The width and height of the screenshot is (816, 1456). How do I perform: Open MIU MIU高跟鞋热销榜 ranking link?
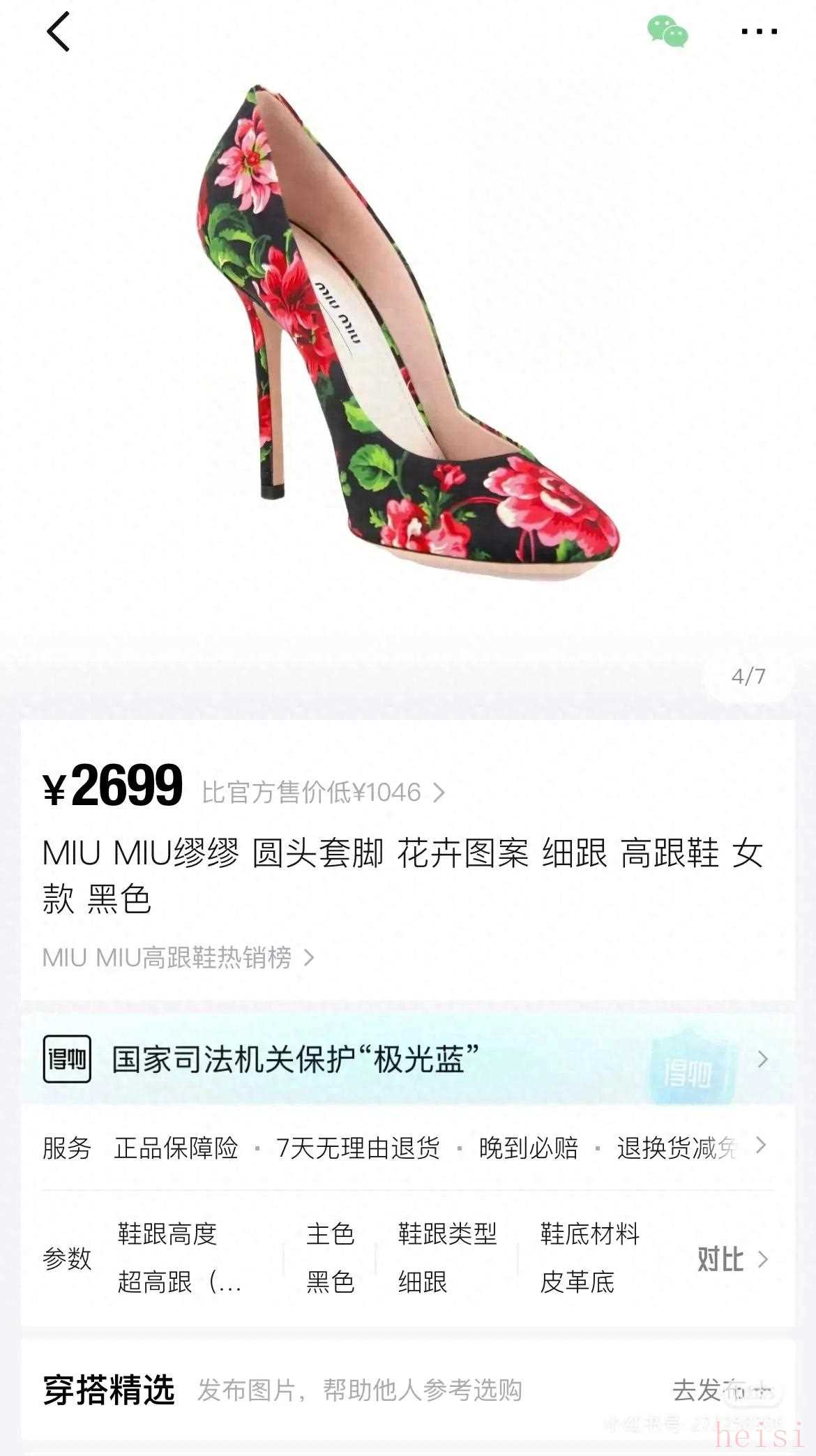pos(178,958)
